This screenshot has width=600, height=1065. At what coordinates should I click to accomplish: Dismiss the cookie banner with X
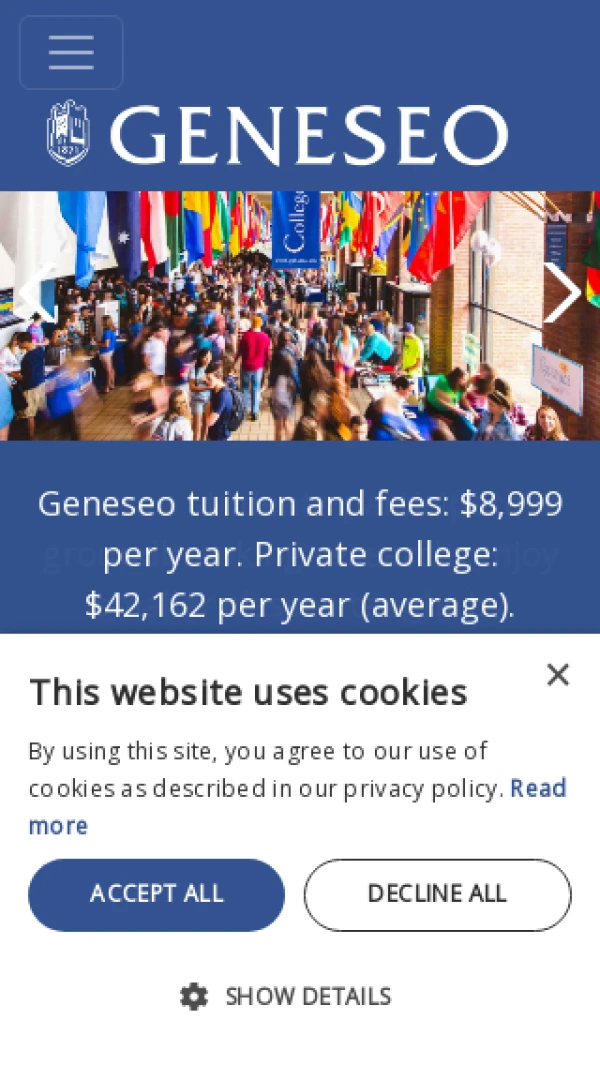pos(558,675)
